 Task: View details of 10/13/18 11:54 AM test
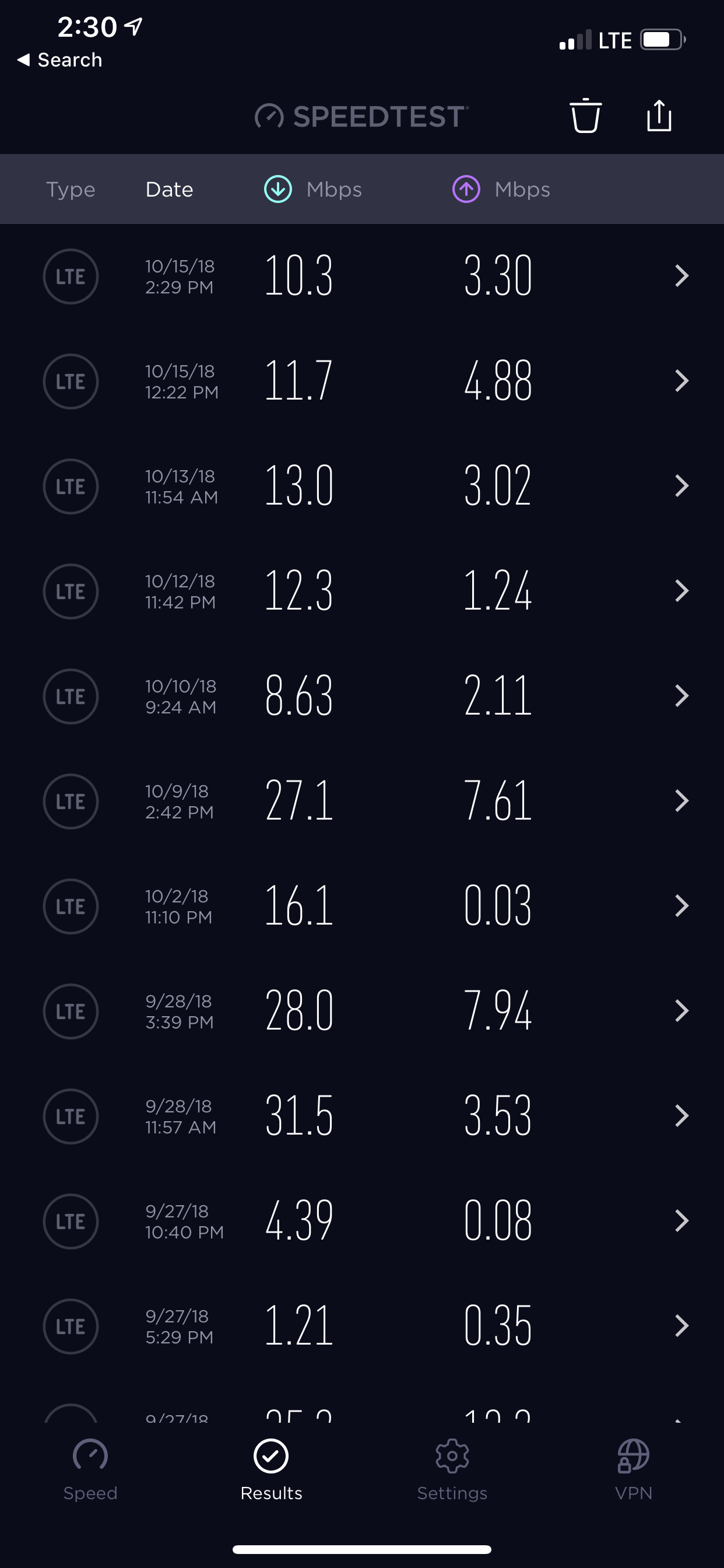point(362,487)
